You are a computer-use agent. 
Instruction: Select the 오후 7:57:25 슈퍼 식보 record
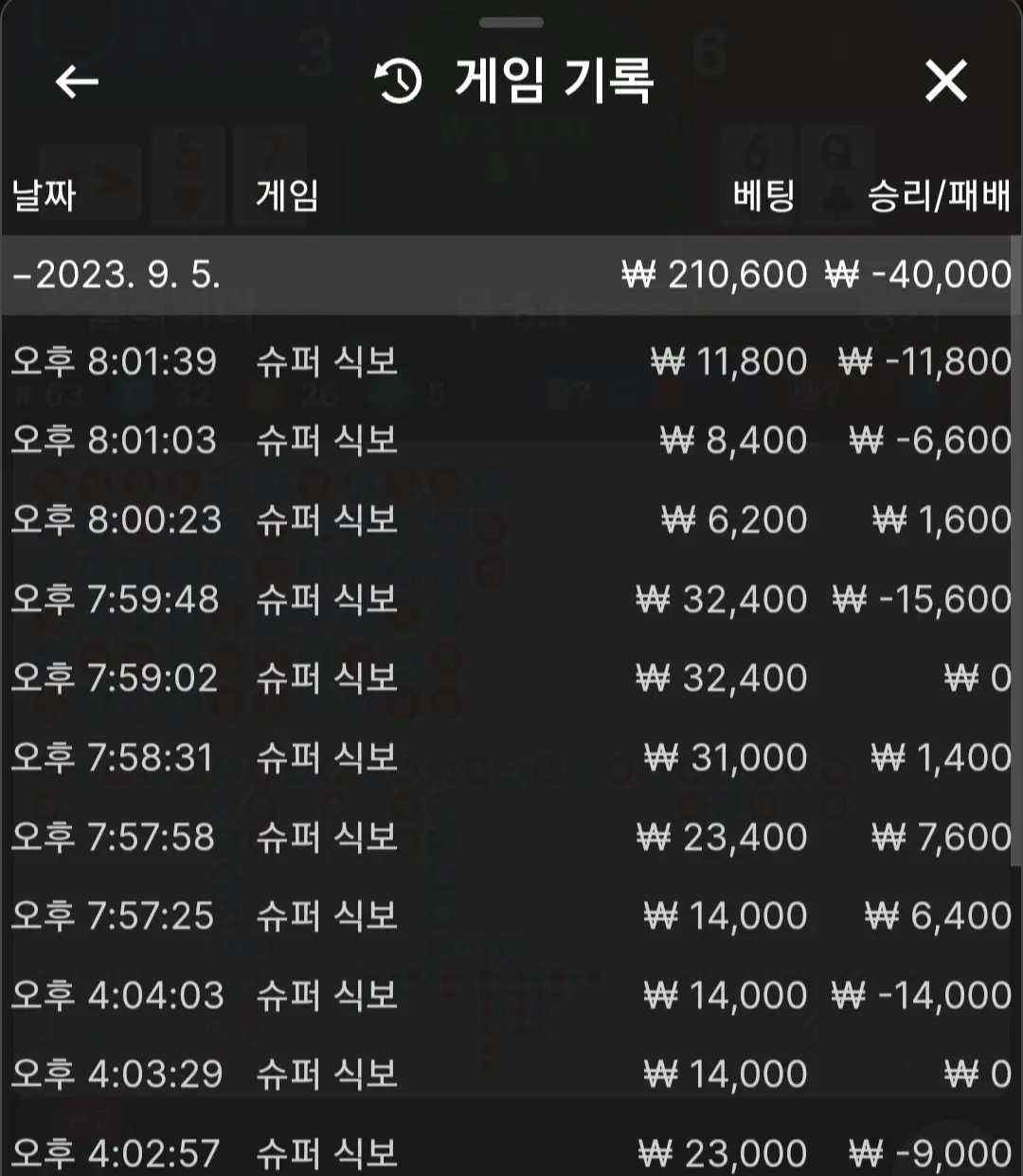click(511, 915)
